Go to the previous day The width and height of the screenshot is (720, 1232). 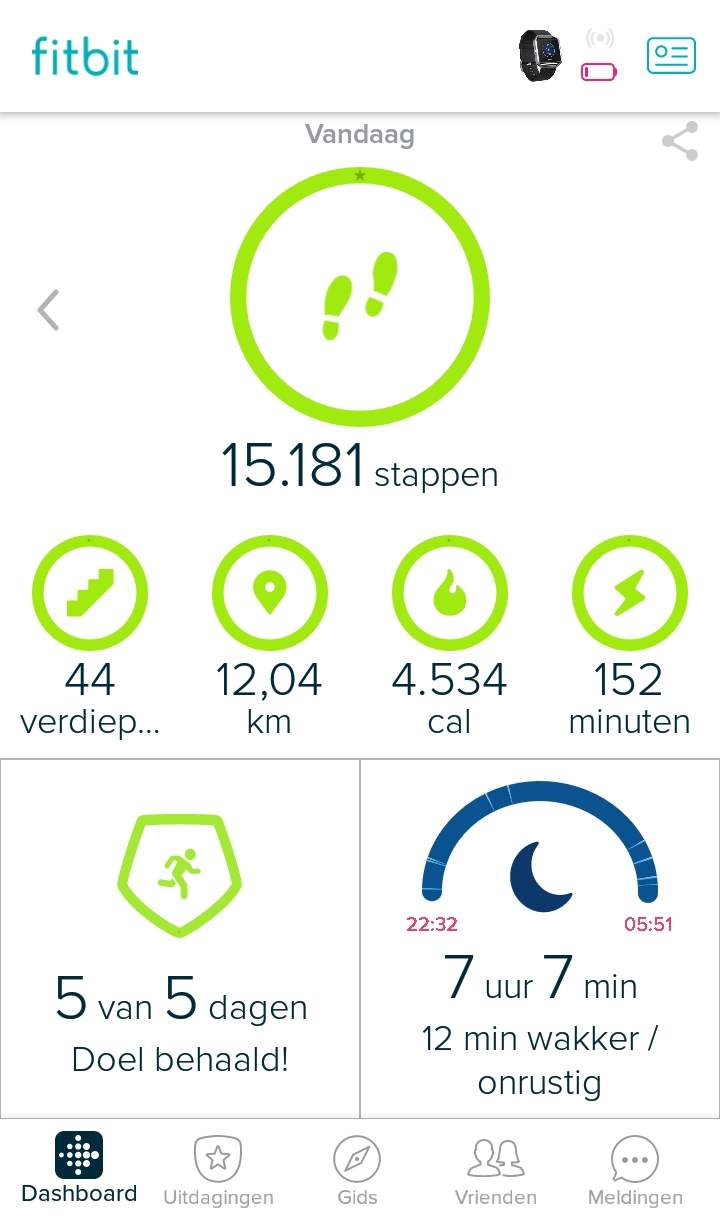click(48, 310)
